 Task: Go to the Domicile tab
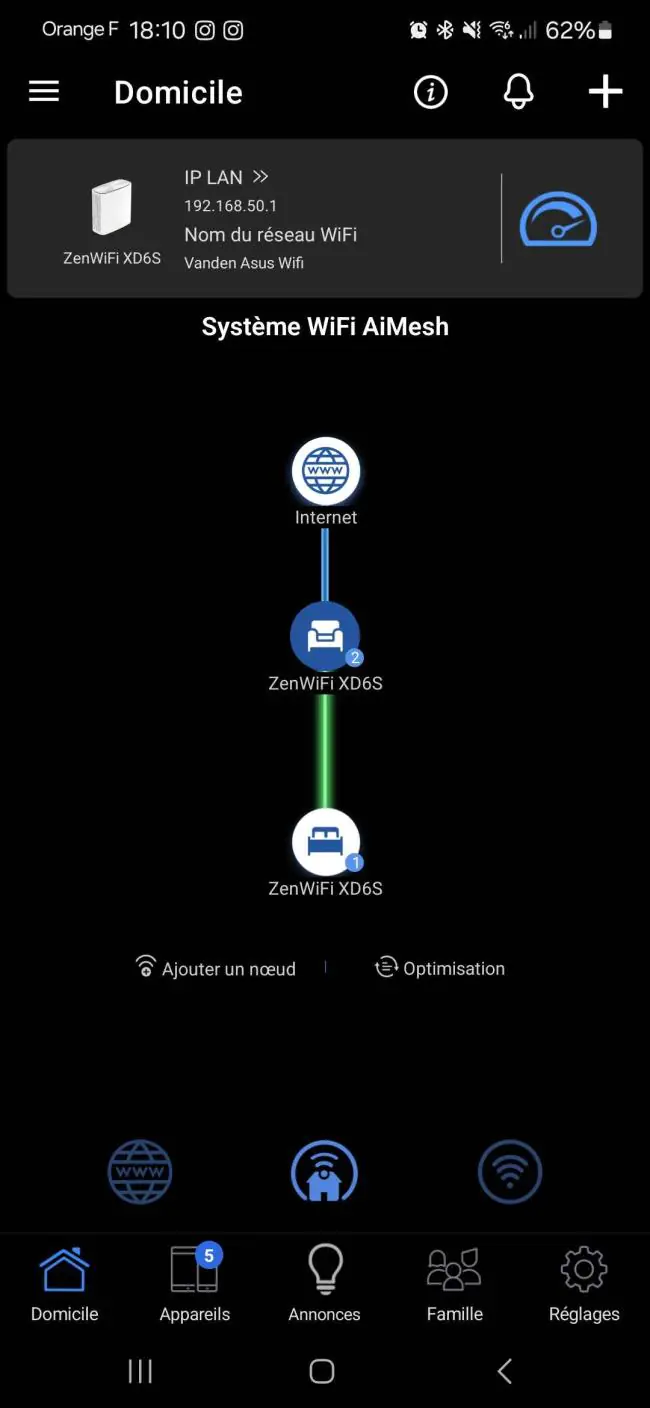tap(65, 1285)
